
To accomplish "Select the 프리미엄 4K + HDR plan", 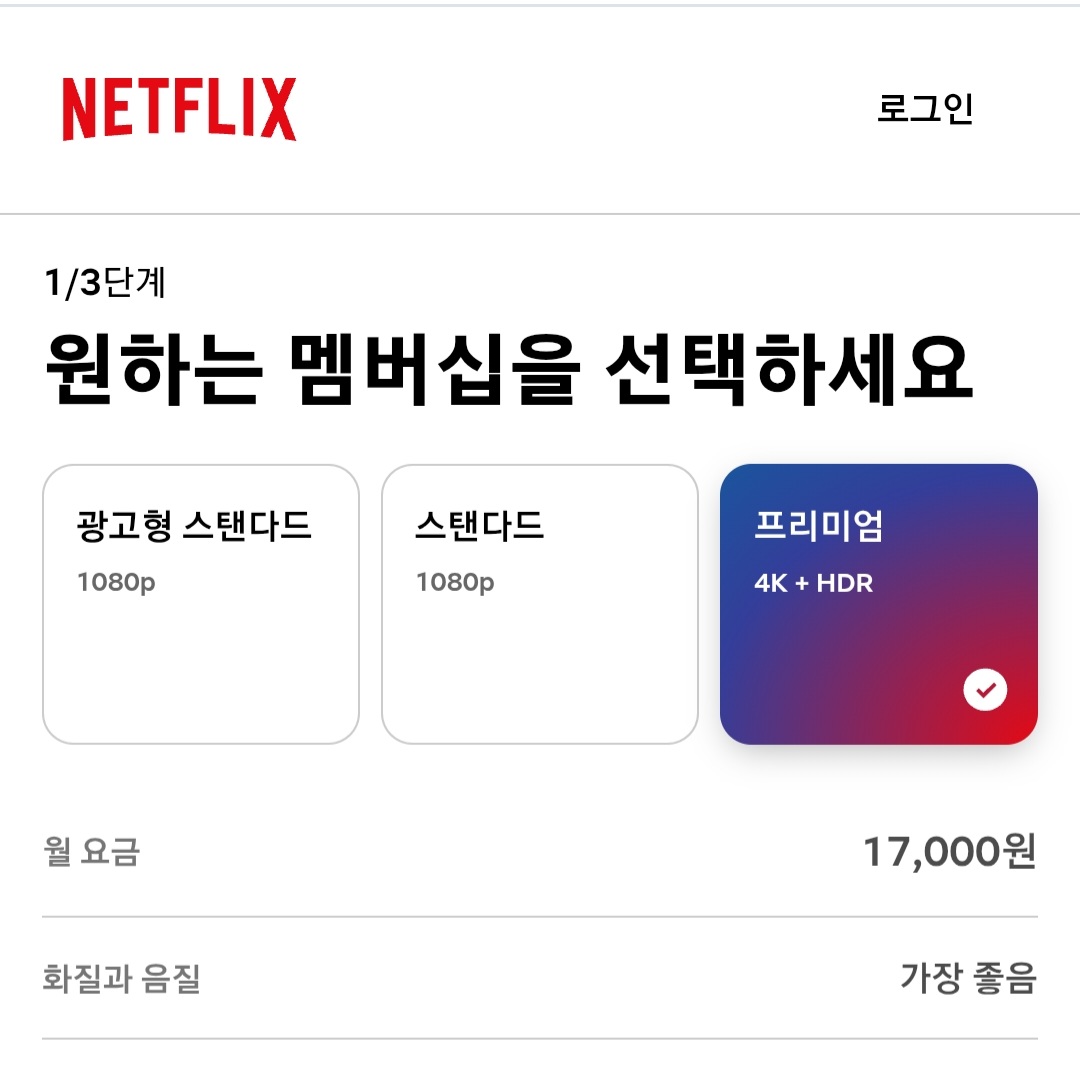I will pyautogui.click(x=878, y=604).
